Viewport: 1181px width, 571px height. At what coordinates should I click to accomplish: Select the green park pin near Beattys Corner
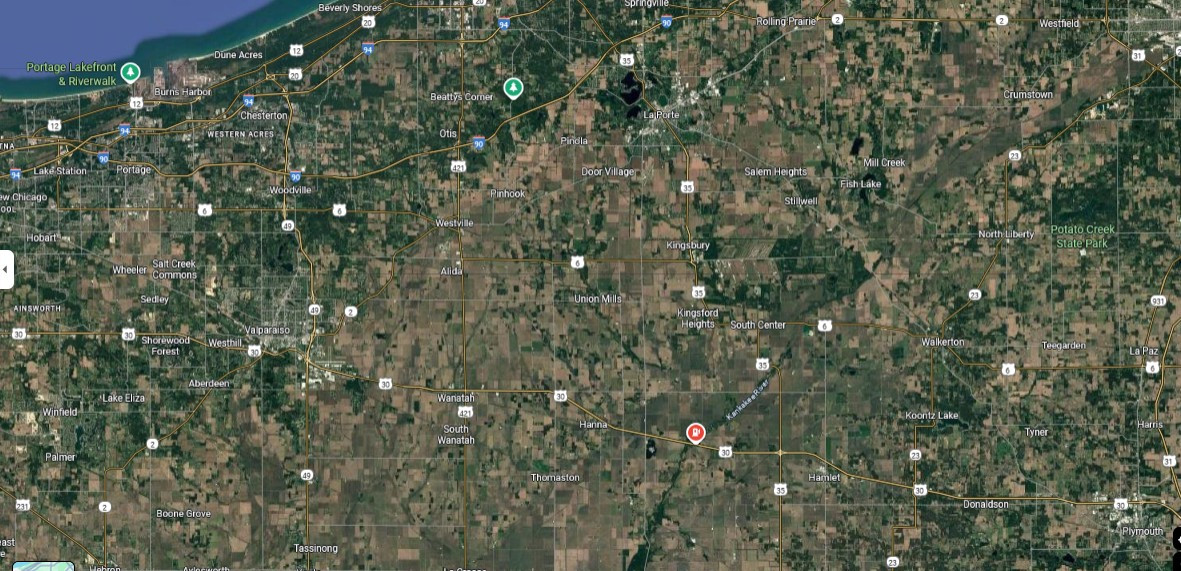(x=513, y=88)
